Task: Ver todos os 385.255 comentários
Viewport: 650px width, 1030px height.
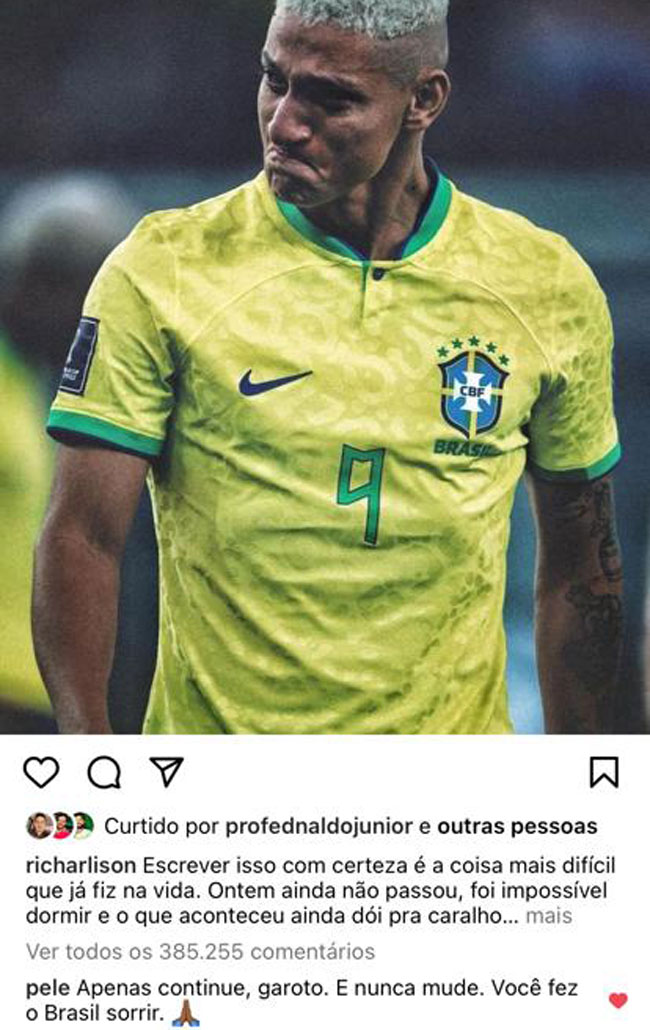Action: (200, 951)
